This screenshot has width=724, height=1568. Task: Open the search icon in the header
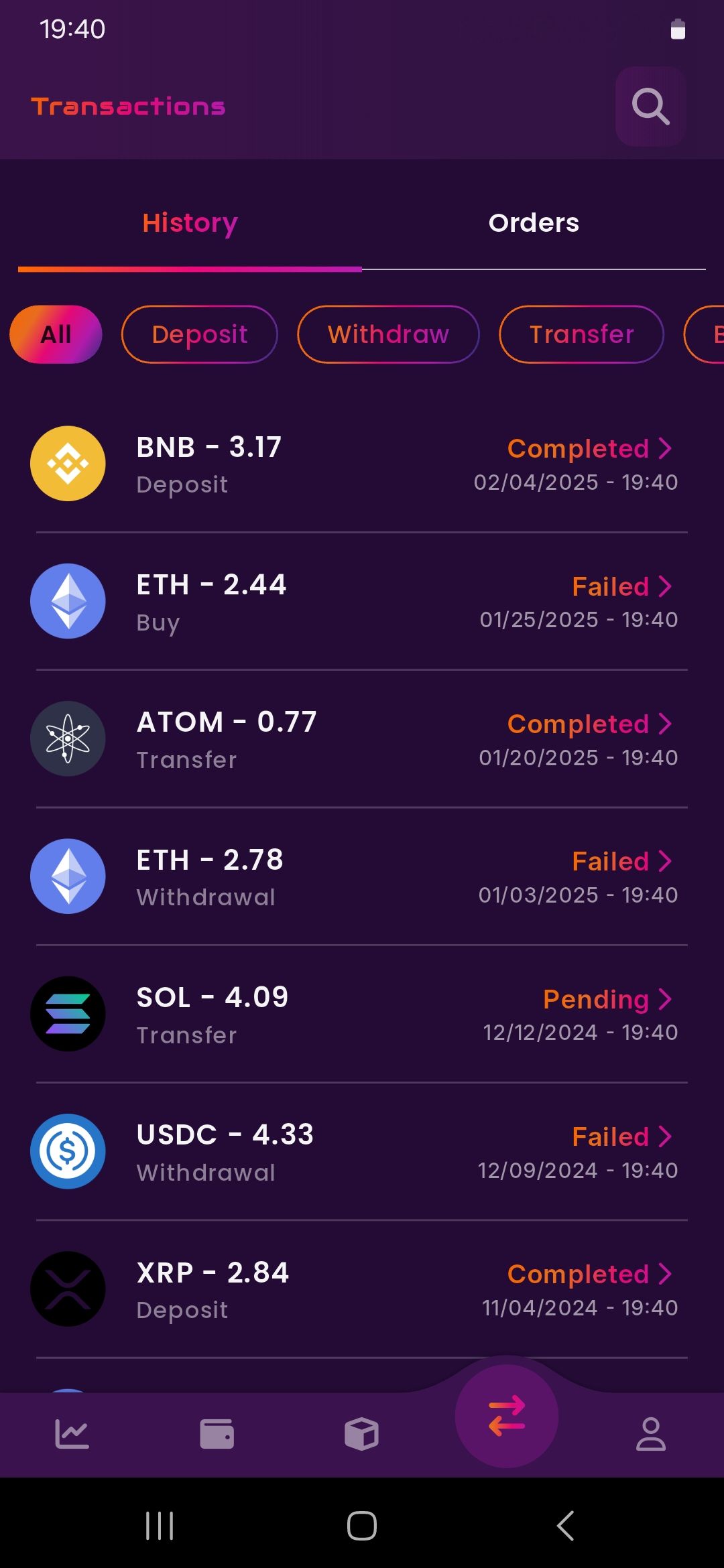coord(650,107)
